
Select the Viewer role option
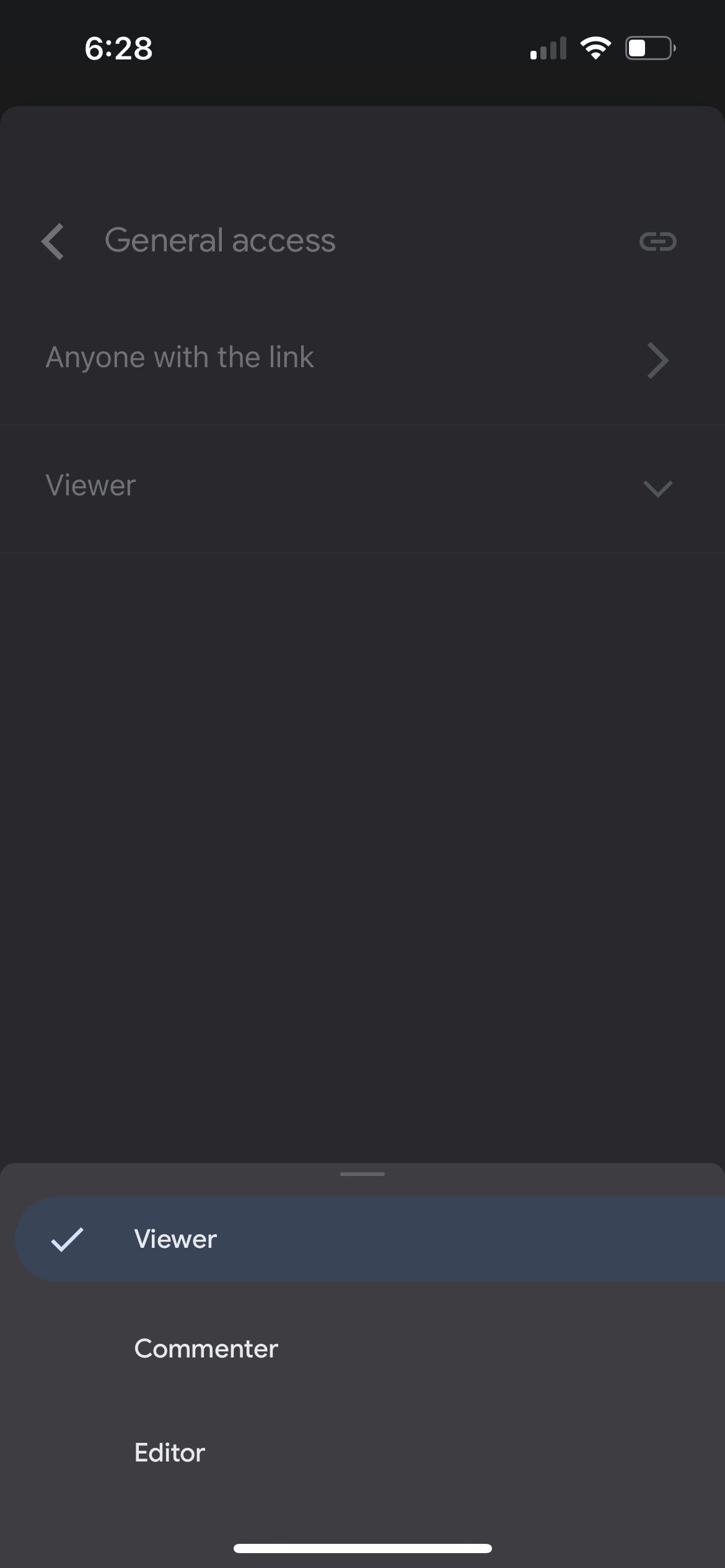coord(175,1239)
